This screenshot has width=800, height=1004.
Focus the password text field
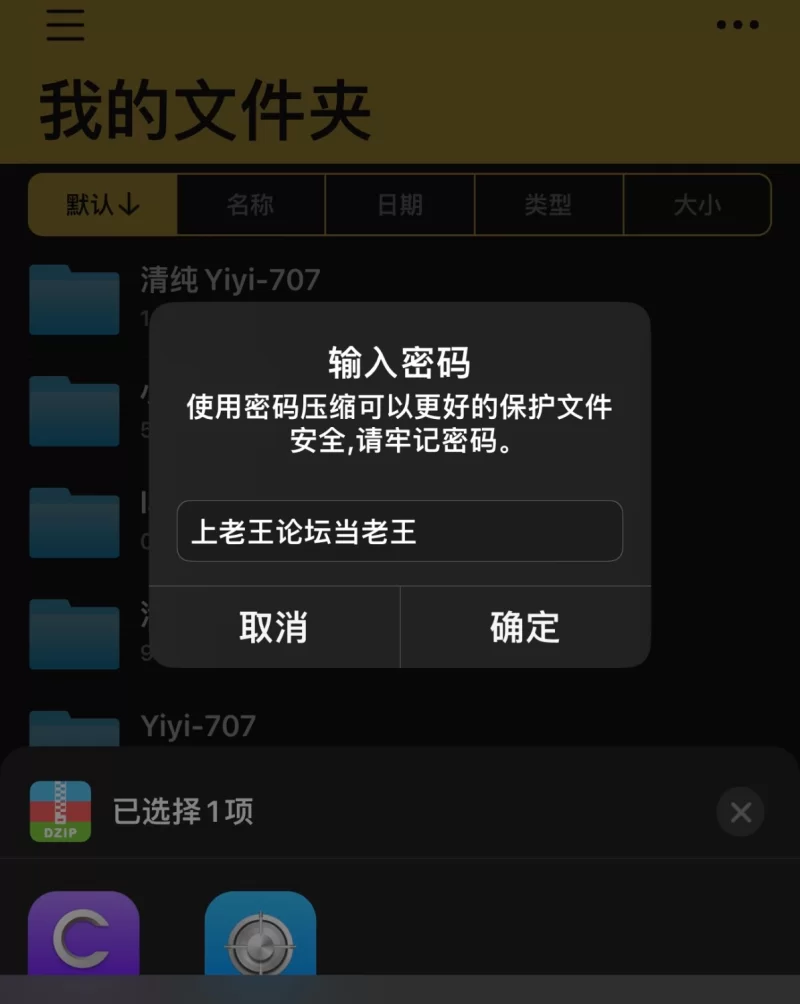coord(400,531)
